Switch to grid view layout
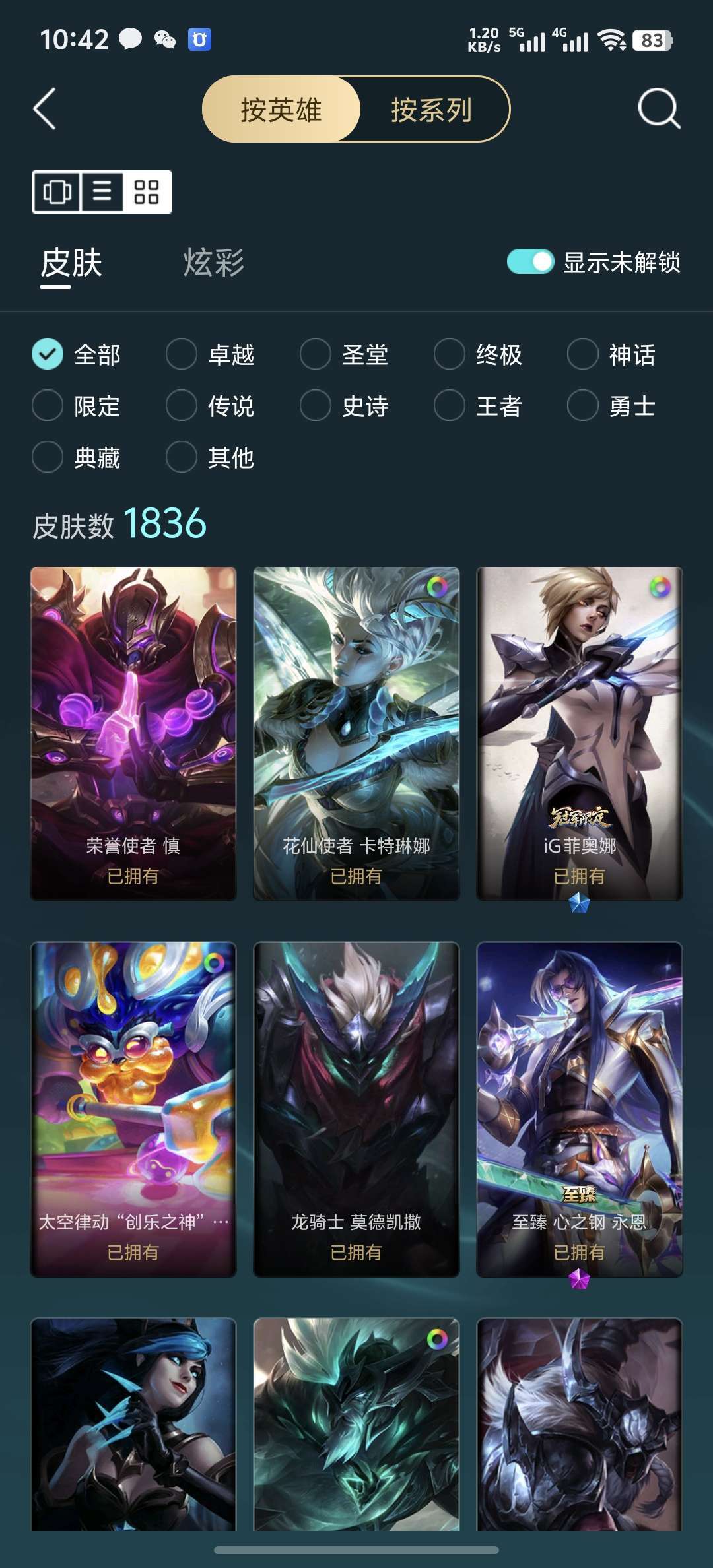713x1568 pixels. [x=147, y=192]
